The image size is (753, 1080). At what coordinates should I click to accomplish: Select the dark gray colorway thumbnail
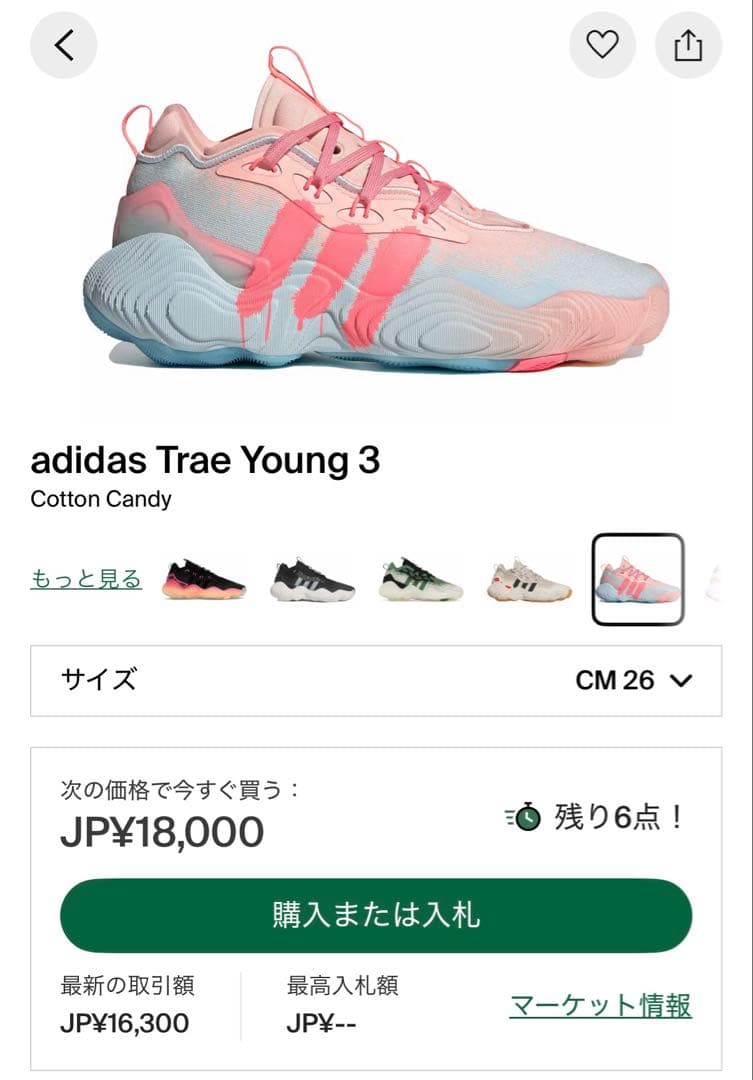point(312,580)
